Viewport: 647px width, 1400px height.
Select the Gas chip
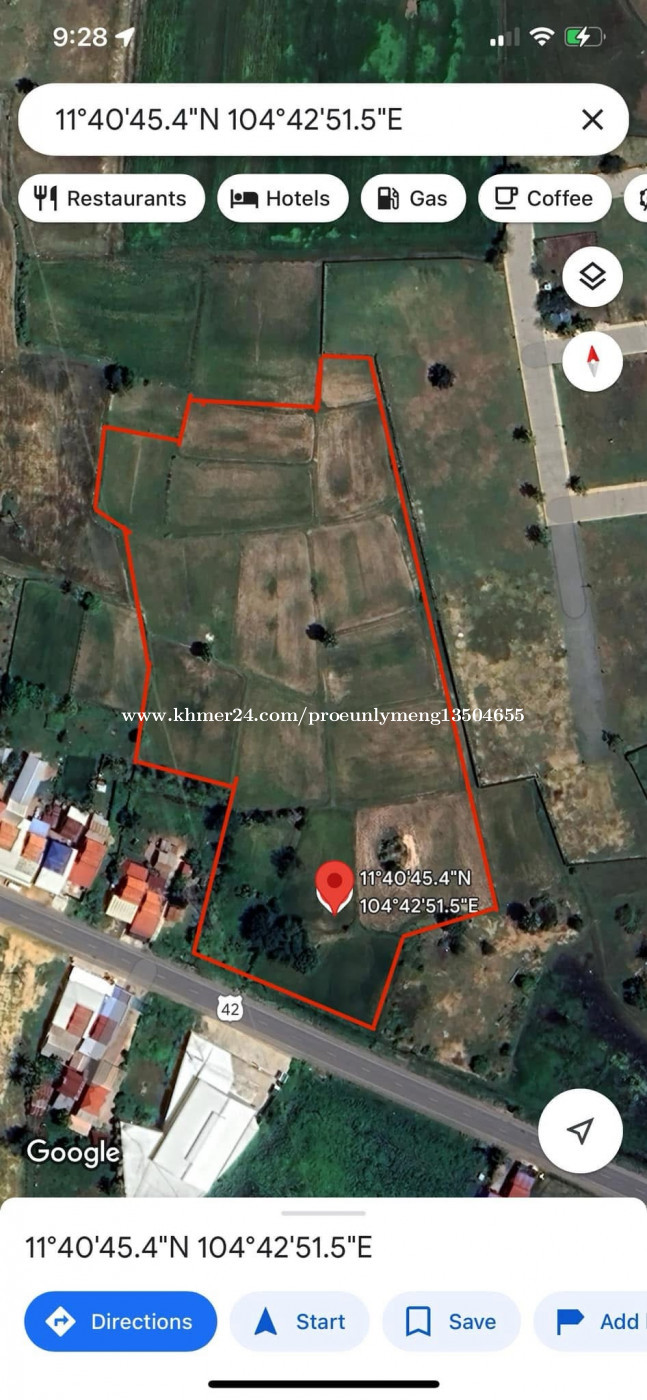[x=413, y=198]
